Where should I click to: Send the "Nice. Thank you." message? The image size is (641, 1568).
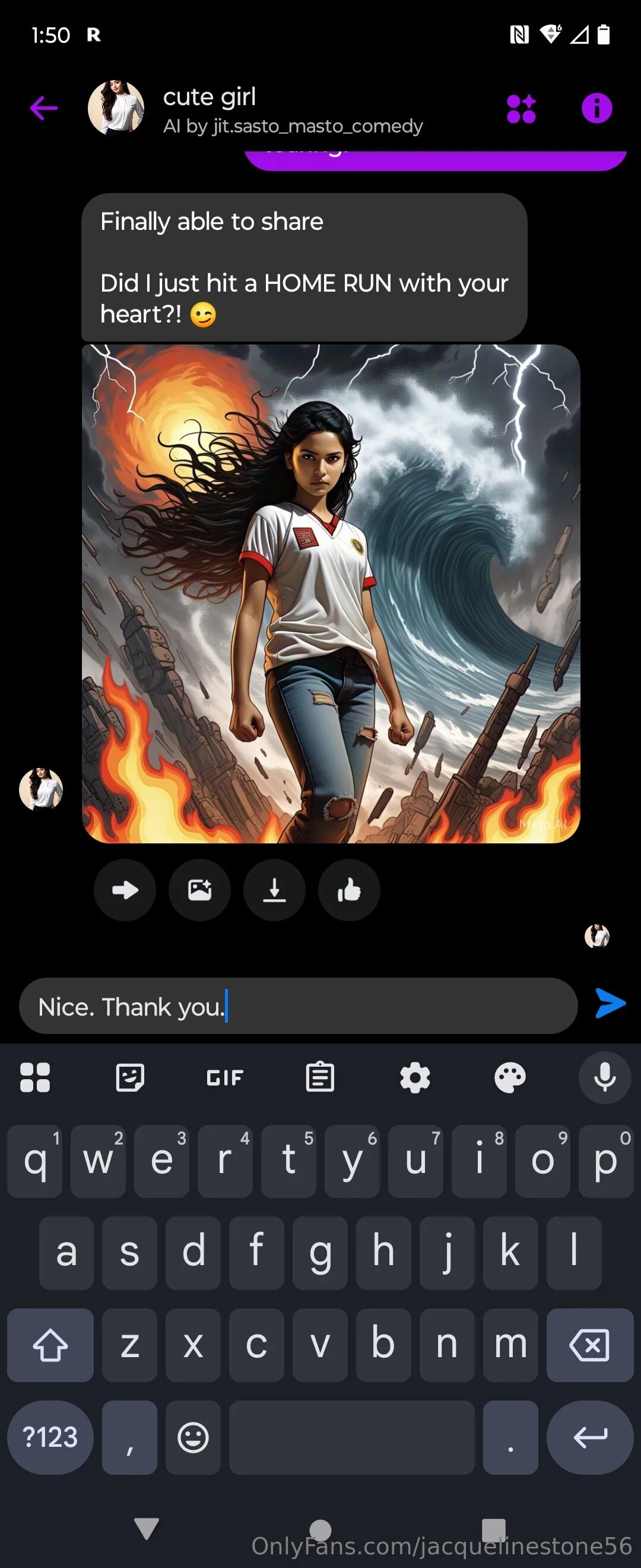pyautogui.click(x=611, y=1003)
